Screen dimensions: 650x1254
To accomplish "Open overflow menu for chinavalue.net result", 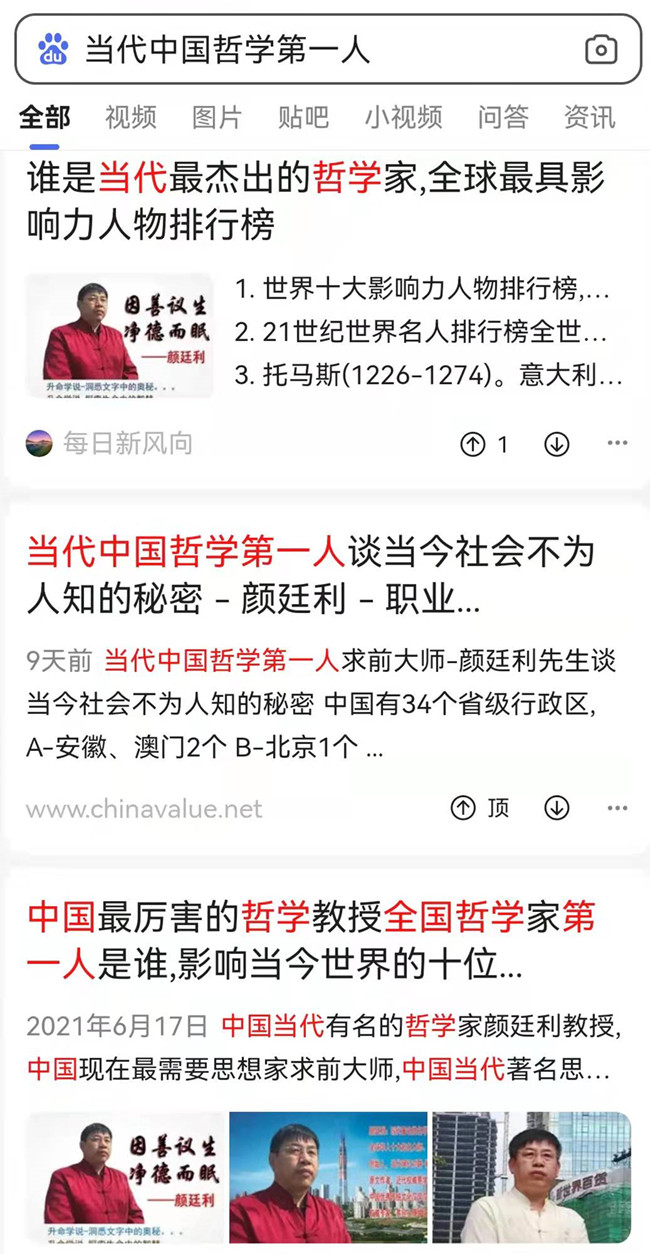I will (617, 808).
